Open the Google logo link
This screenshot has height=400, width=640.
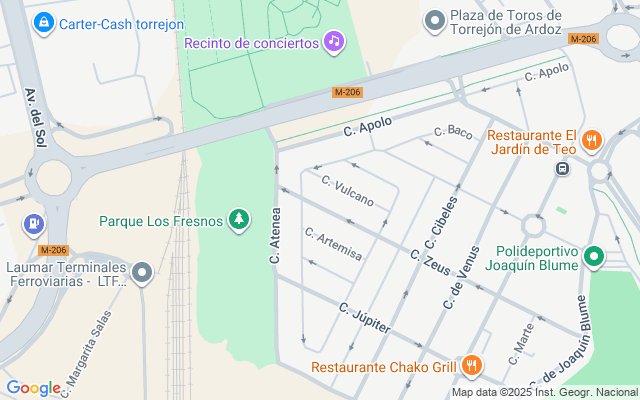pyautogui.click(x=33, y=388)
